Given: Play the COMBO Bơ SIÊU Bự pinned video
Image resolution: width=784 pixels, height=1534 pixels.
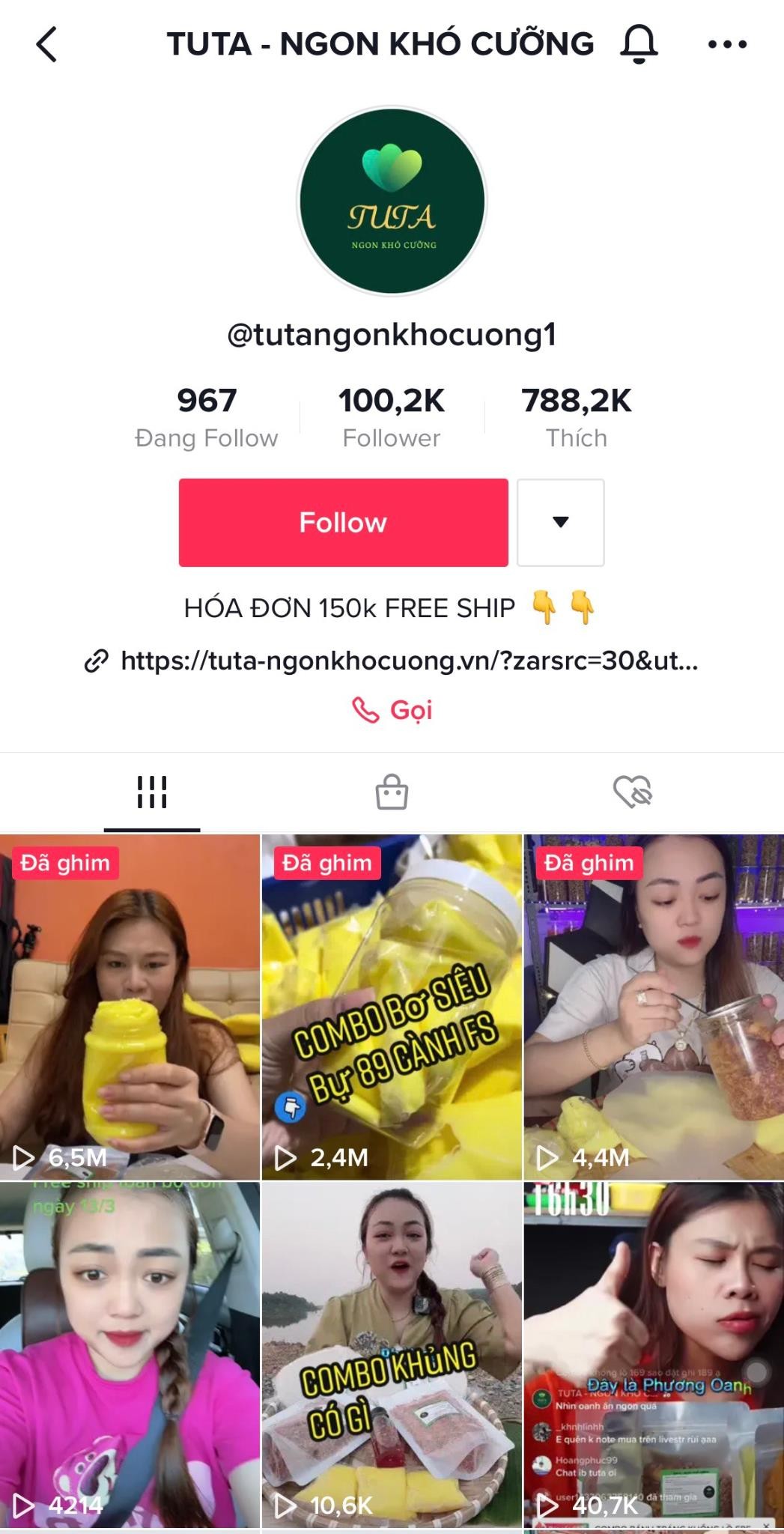Looking at the screenshot, I should point(392,1007).
